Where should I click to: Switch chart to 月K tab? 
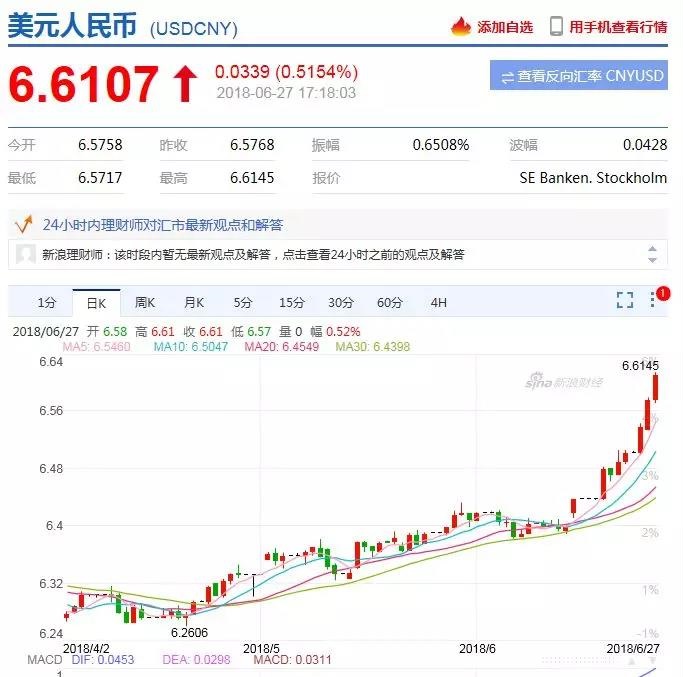[194, 302]
